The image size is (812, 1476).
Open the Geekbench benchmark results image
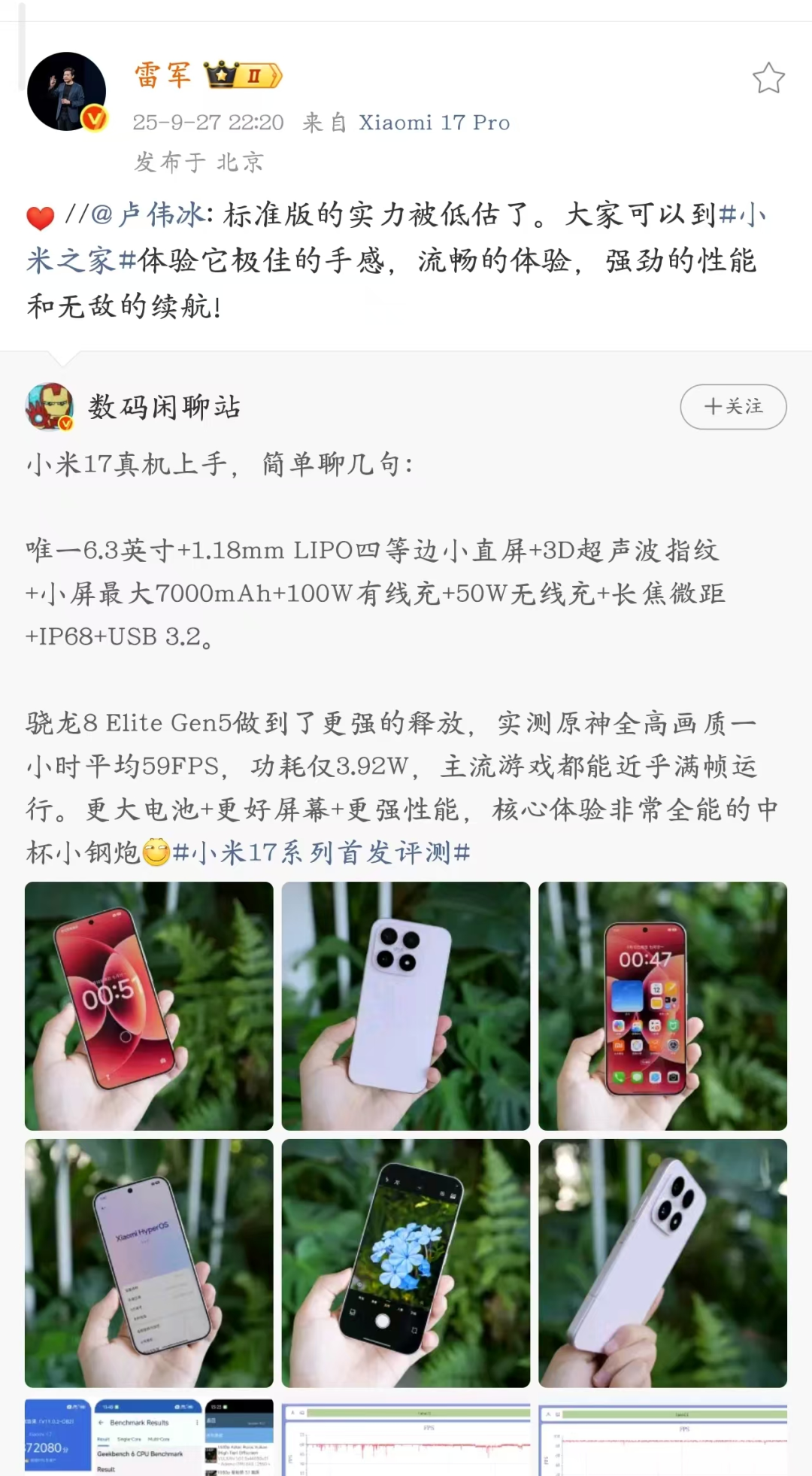(x=149, y=1437)
